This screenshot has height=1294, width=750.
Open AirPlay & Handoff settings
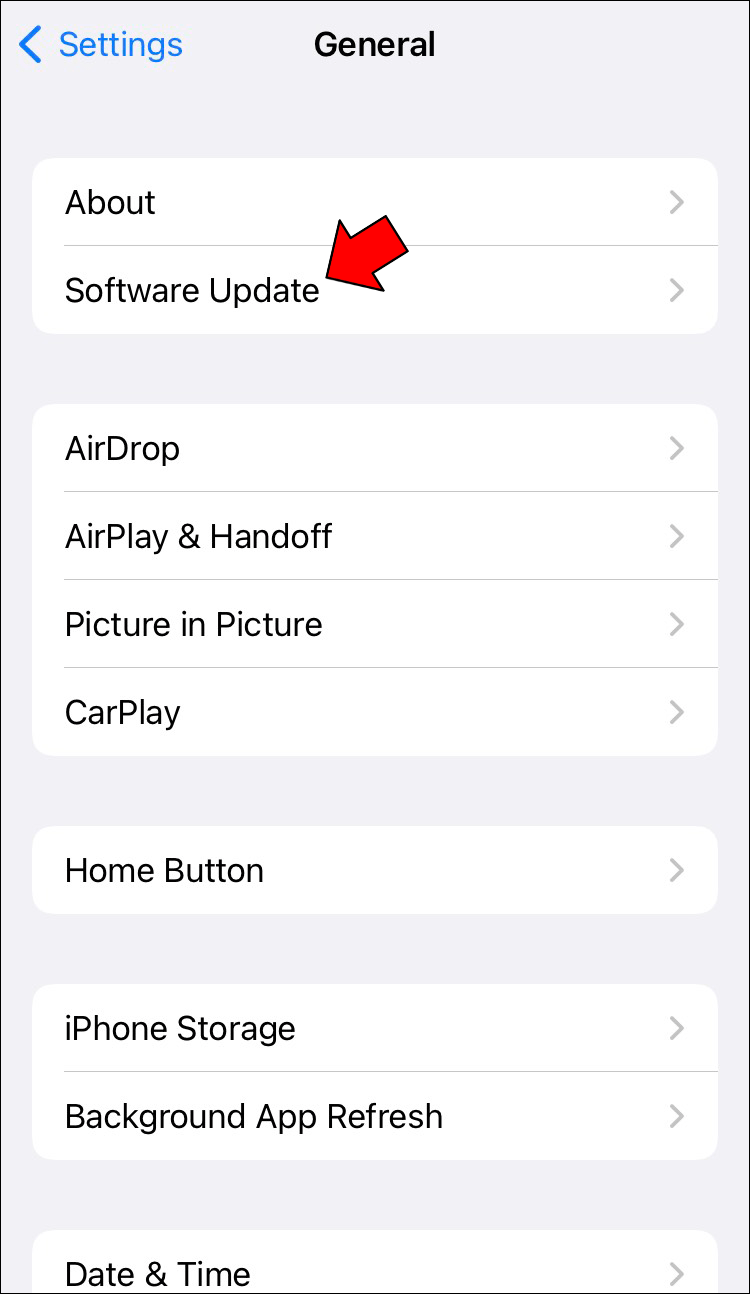pyautogui.click(x=374, y=536)
